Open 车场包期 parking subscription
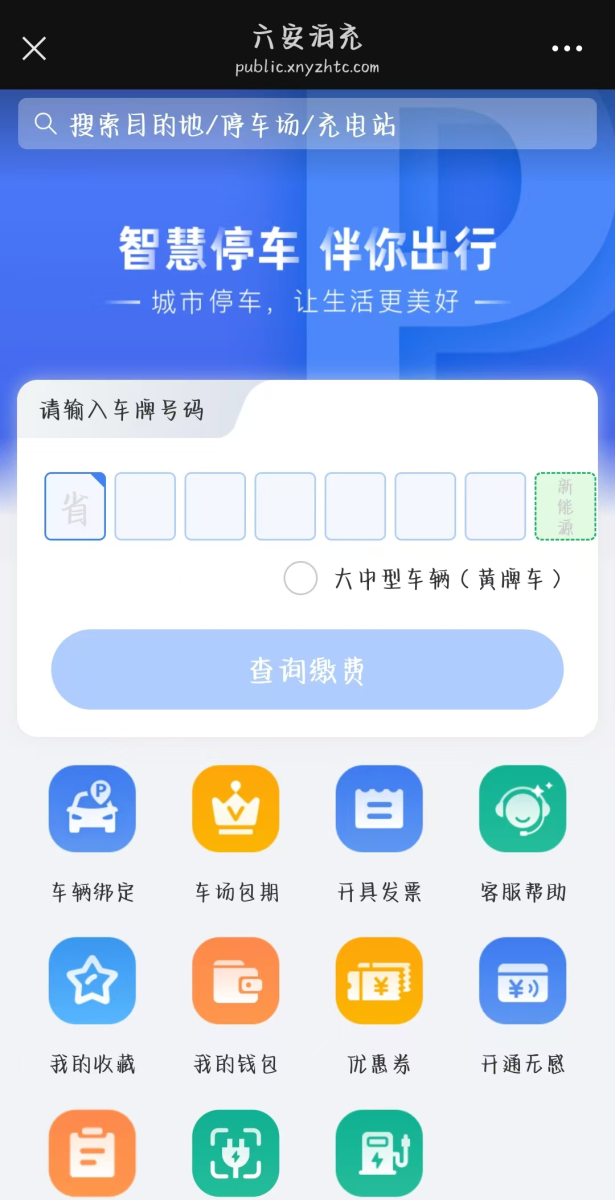Viewport: 615px width, 1200px height. pyautogui.click(x=236, y=809)
